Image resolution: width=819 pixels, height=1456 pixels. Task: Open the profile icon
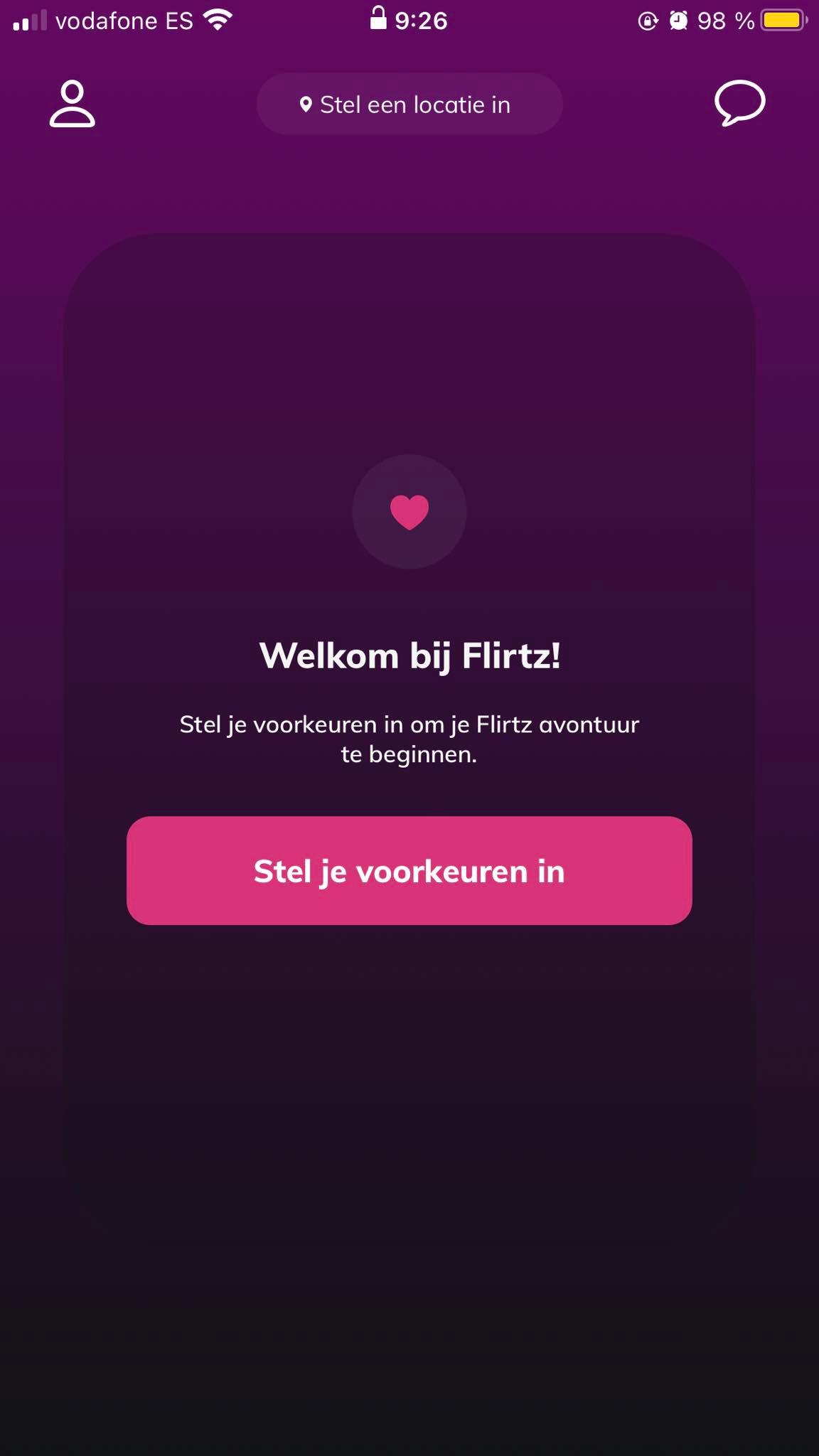(x=72, y=104)
